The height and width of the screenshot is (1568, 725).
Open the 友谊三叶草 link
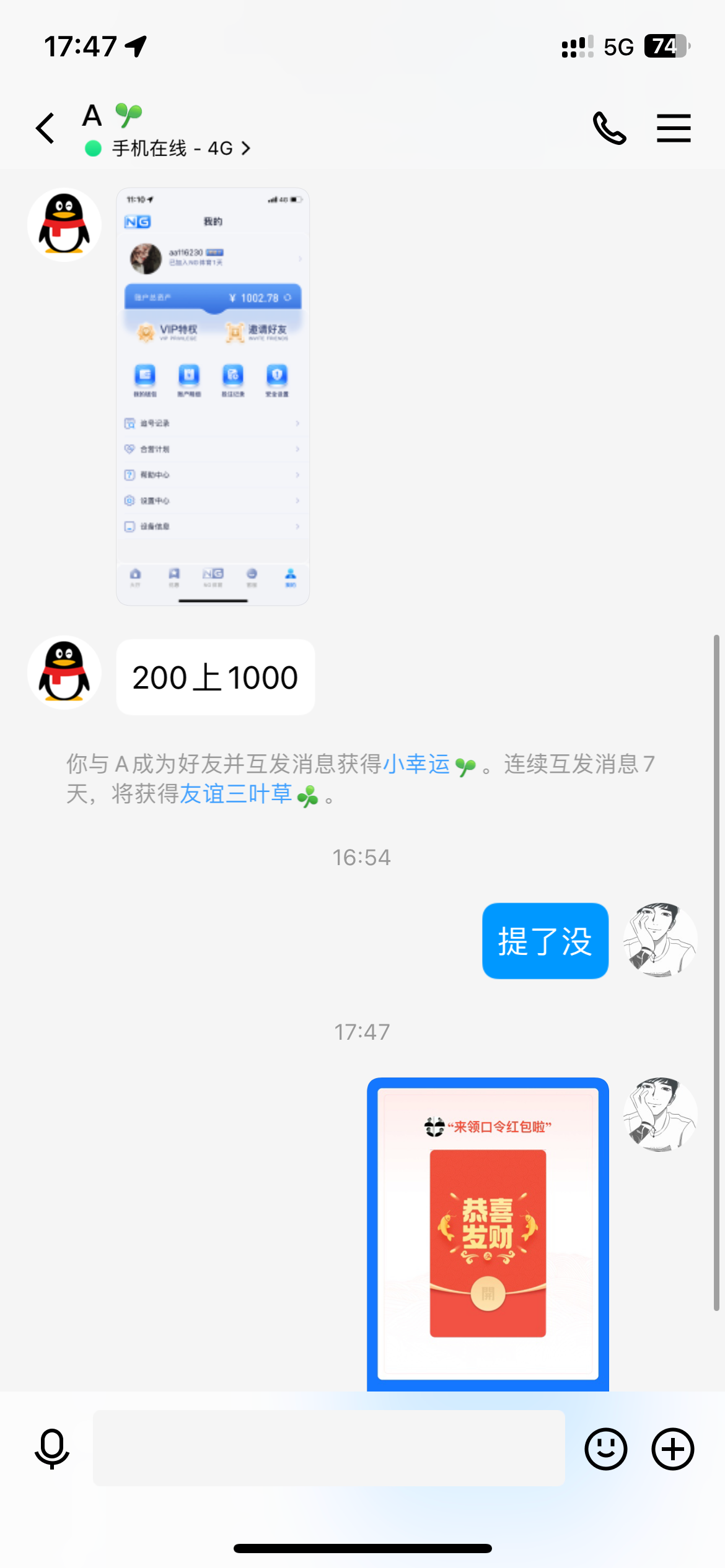click(x=235, y=794)
